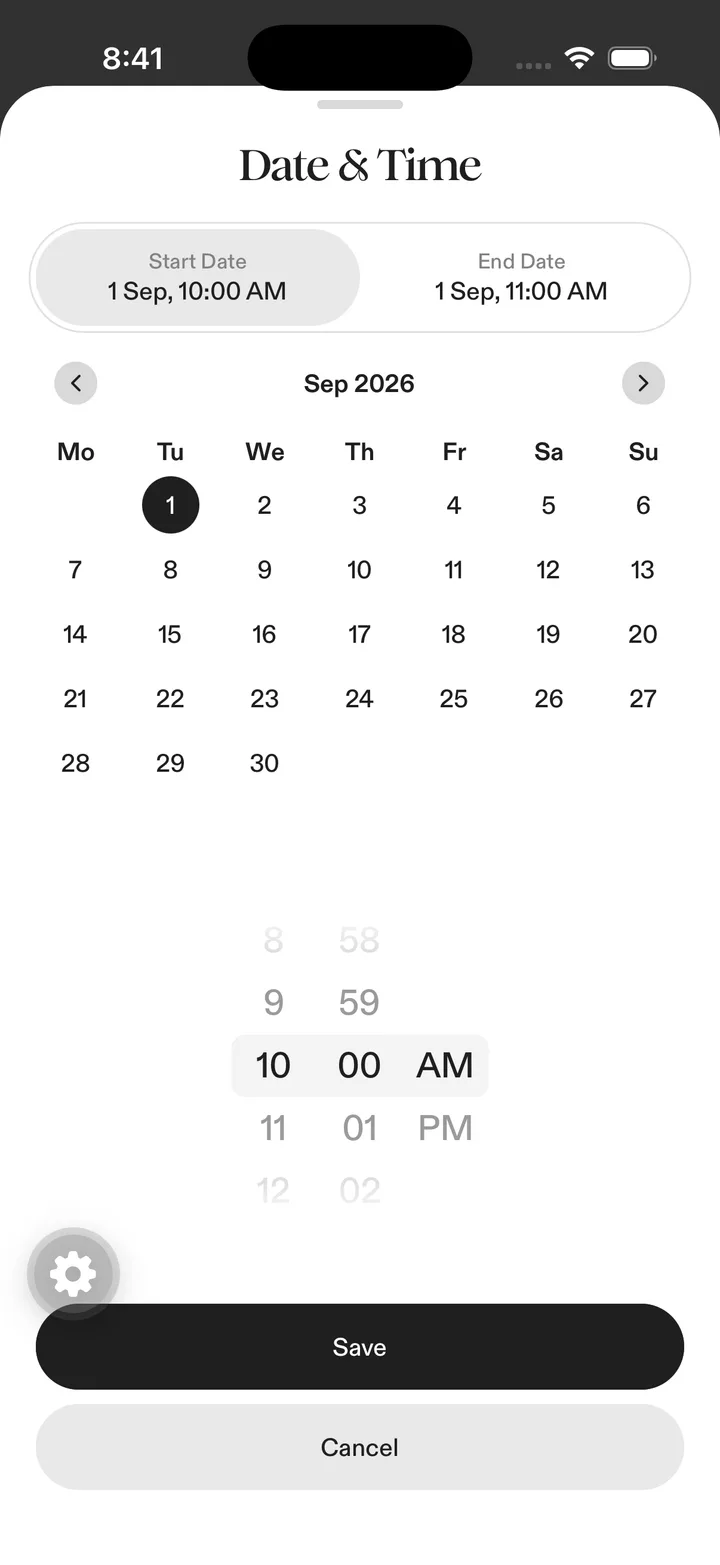Go to the previous month
Viewport: 720px width, 1565px height.
coord(76,383)
